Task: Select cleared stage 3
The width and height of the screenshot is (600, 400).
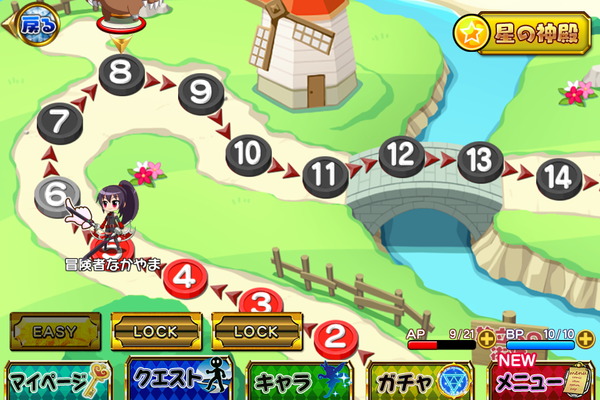Action: pos(260,302)
